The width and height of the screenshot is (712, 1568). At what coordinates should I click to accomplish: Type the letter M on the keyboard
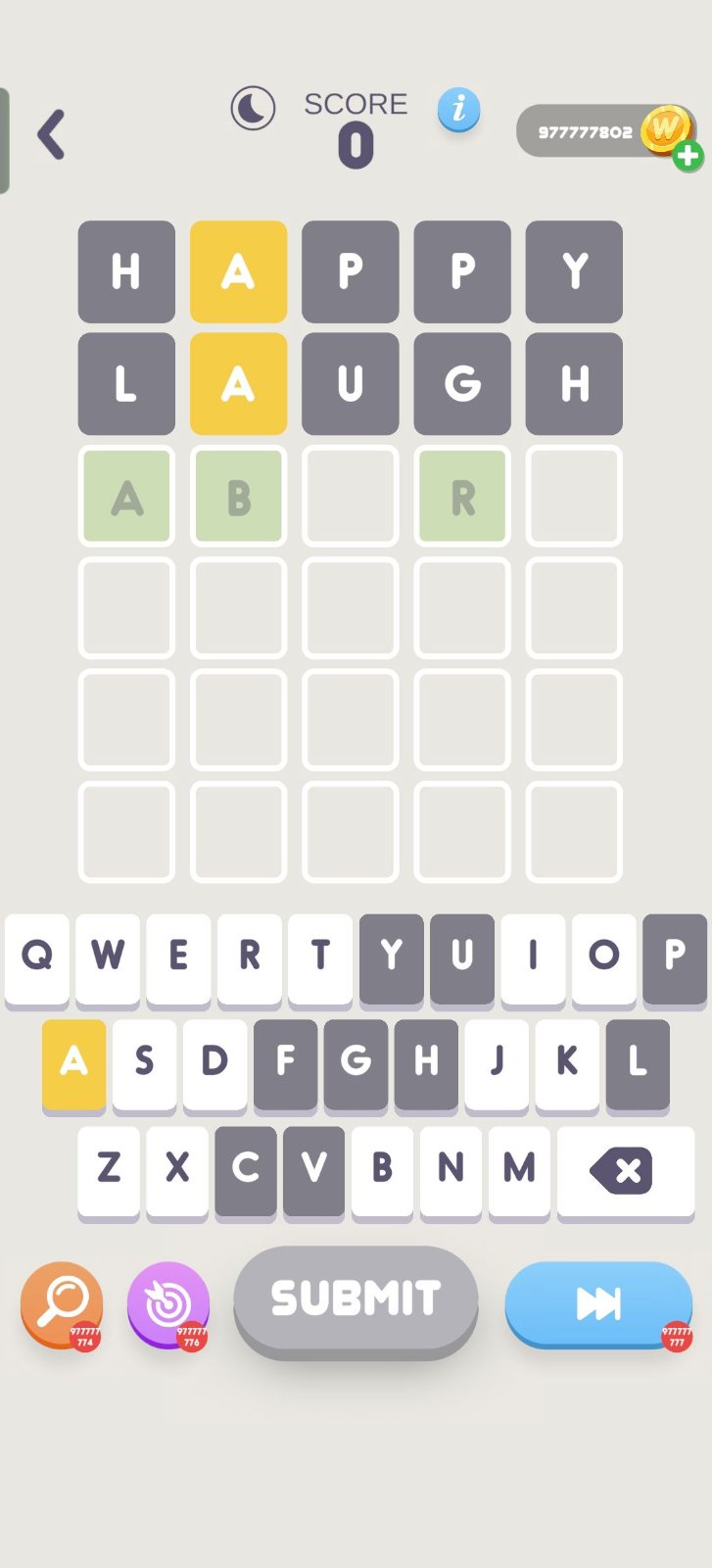coord(519,1168)
